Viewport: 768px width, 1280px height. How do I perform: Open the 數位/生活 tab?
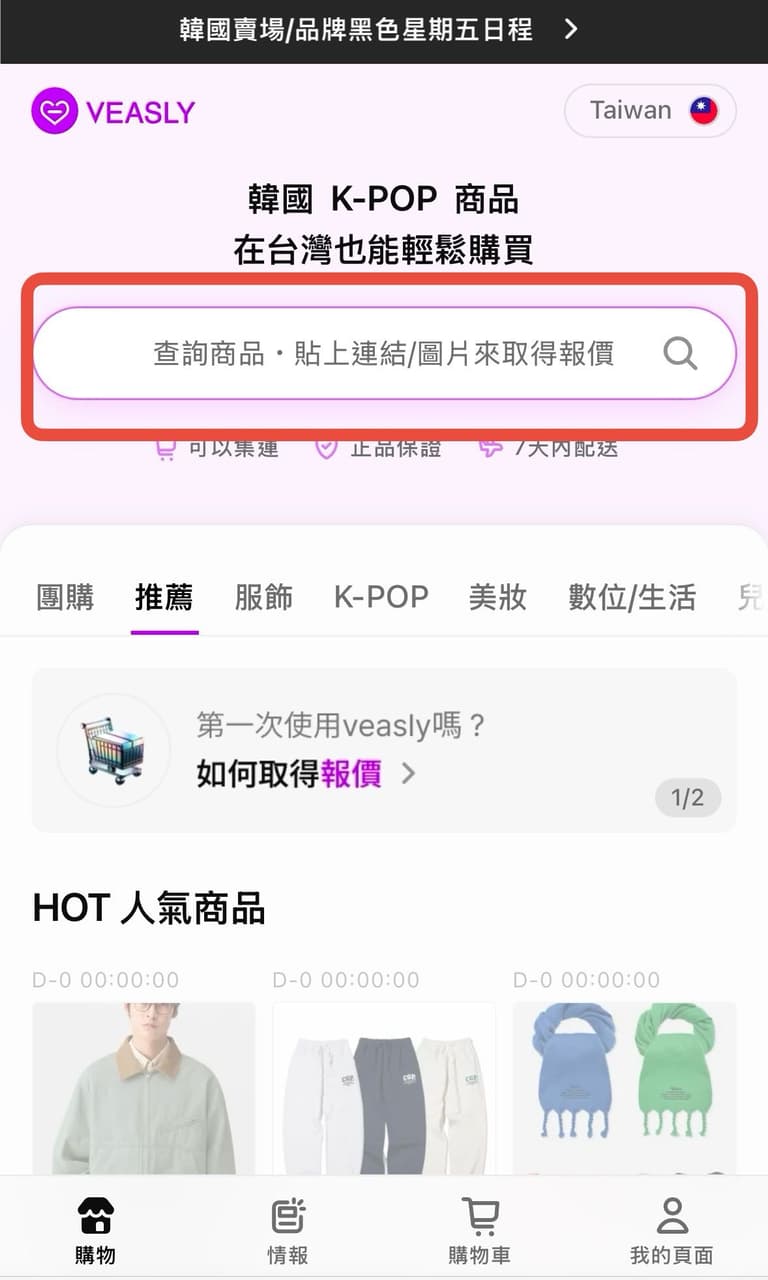pos(632,597)
